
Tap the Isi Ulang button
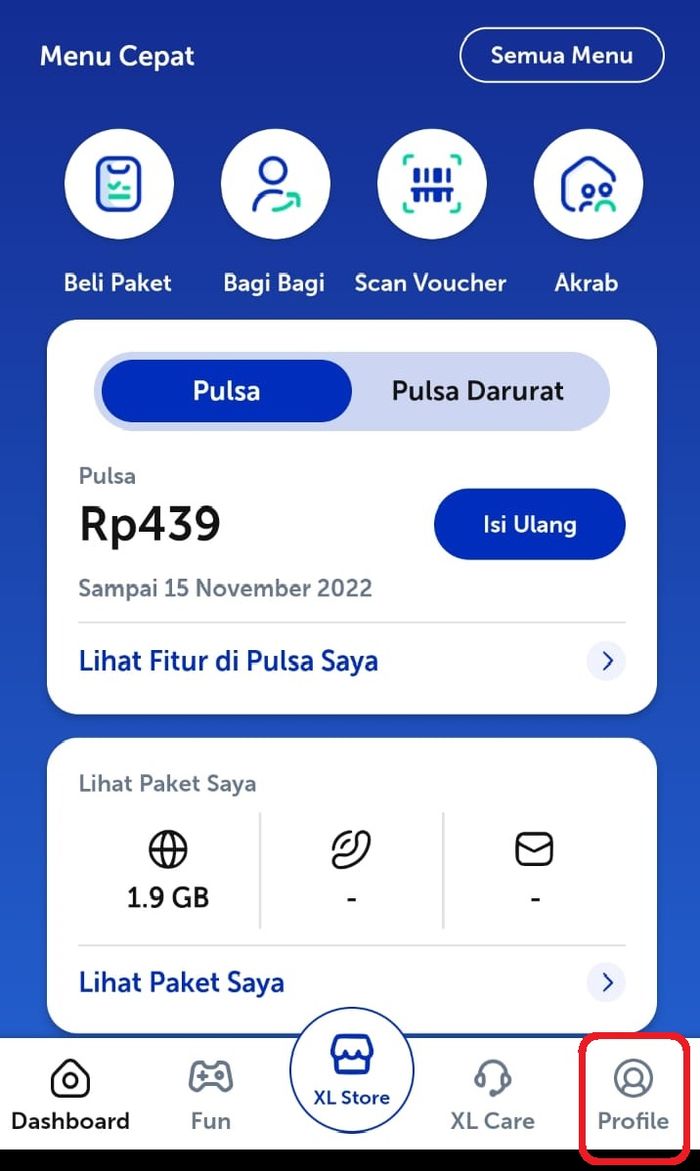[529, 524]
